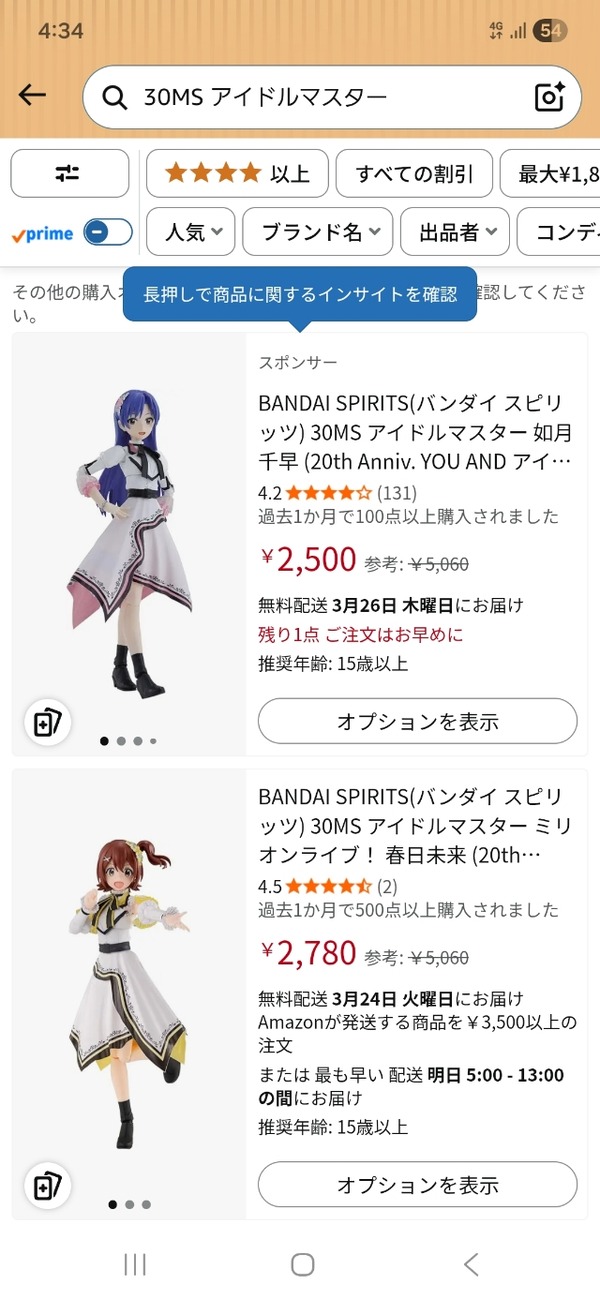Screen dimensions: 600x1299
Task: Select the すべての割引 filter chip
Action: coord(413,173)
